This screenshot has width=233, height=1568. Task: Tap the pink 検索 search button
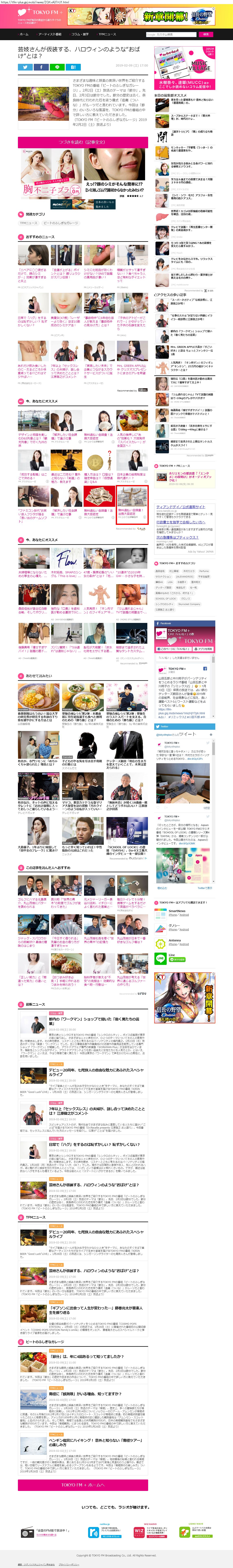coord(206,35)
